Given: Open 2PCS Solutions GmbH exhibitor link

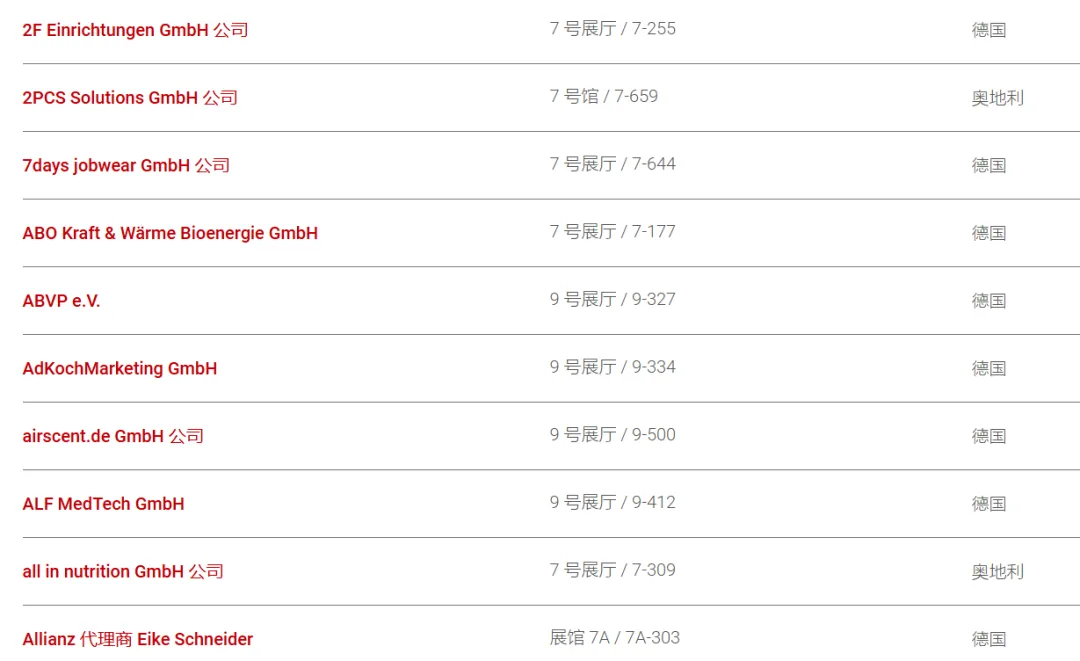Looking at the screenshot, I should tap(130, 98).
